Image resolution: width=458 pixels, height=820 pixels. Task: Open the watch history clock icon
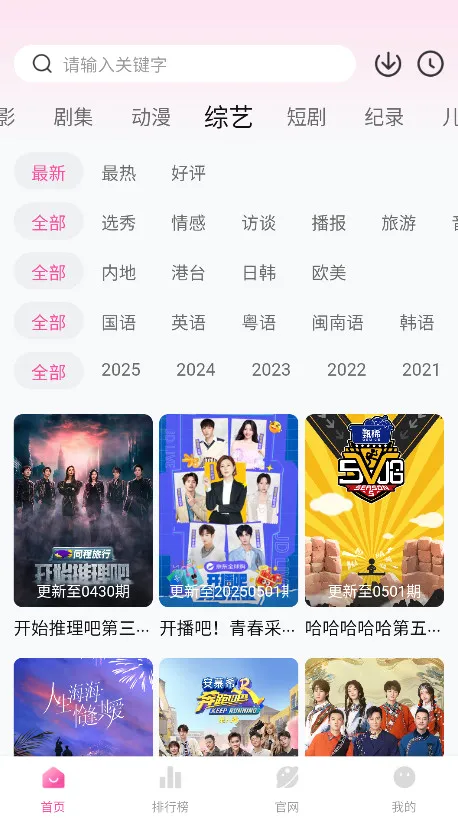(x=430, y=64)
